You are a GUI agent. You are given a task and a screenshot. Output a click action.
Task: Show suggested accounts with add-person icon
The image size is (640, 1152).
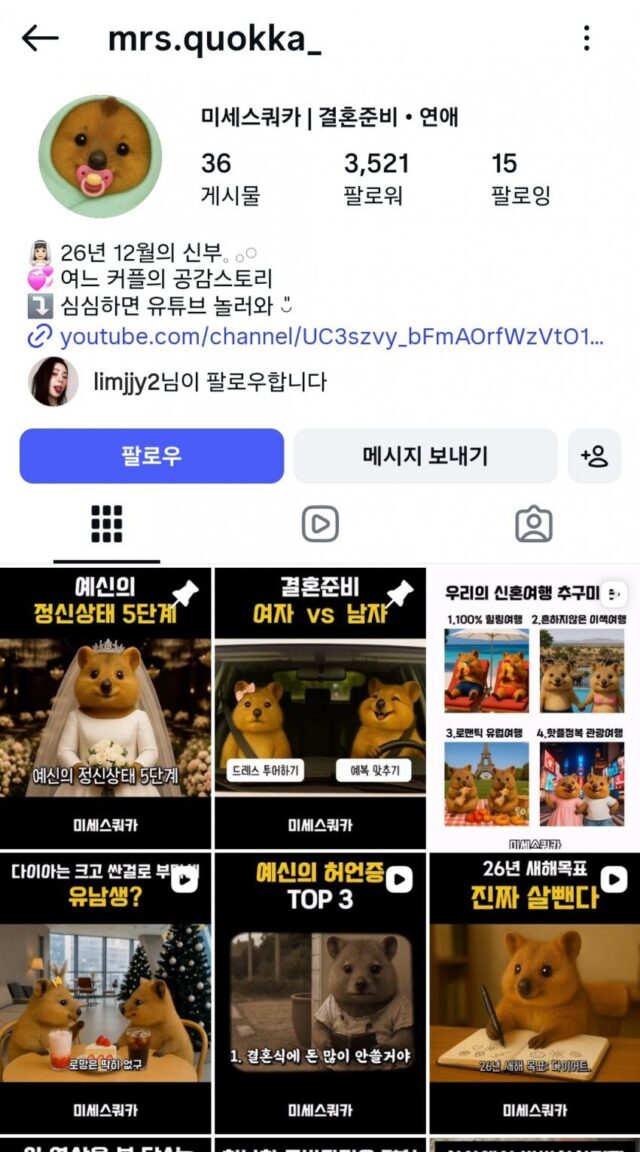tap(594, 456)
